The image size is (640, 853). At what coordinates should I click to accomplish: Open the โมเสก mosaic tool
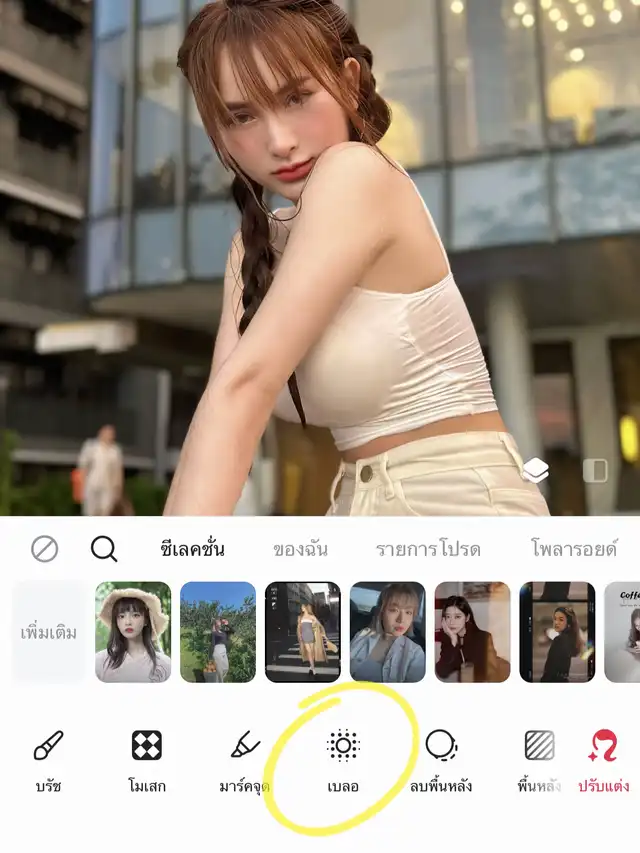click(x=147, y=761)
